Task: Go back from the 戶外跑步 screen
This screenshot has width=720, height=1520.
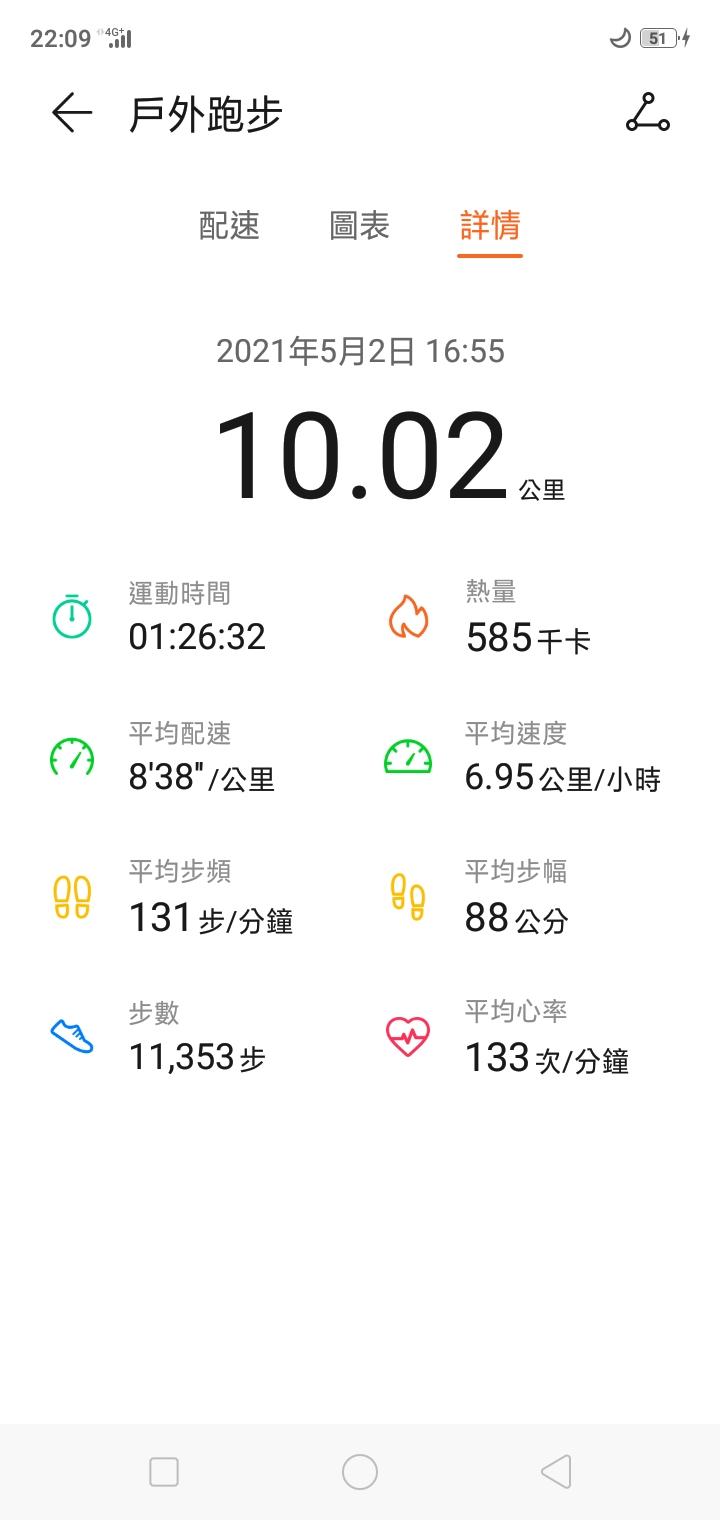Action: 71,114
